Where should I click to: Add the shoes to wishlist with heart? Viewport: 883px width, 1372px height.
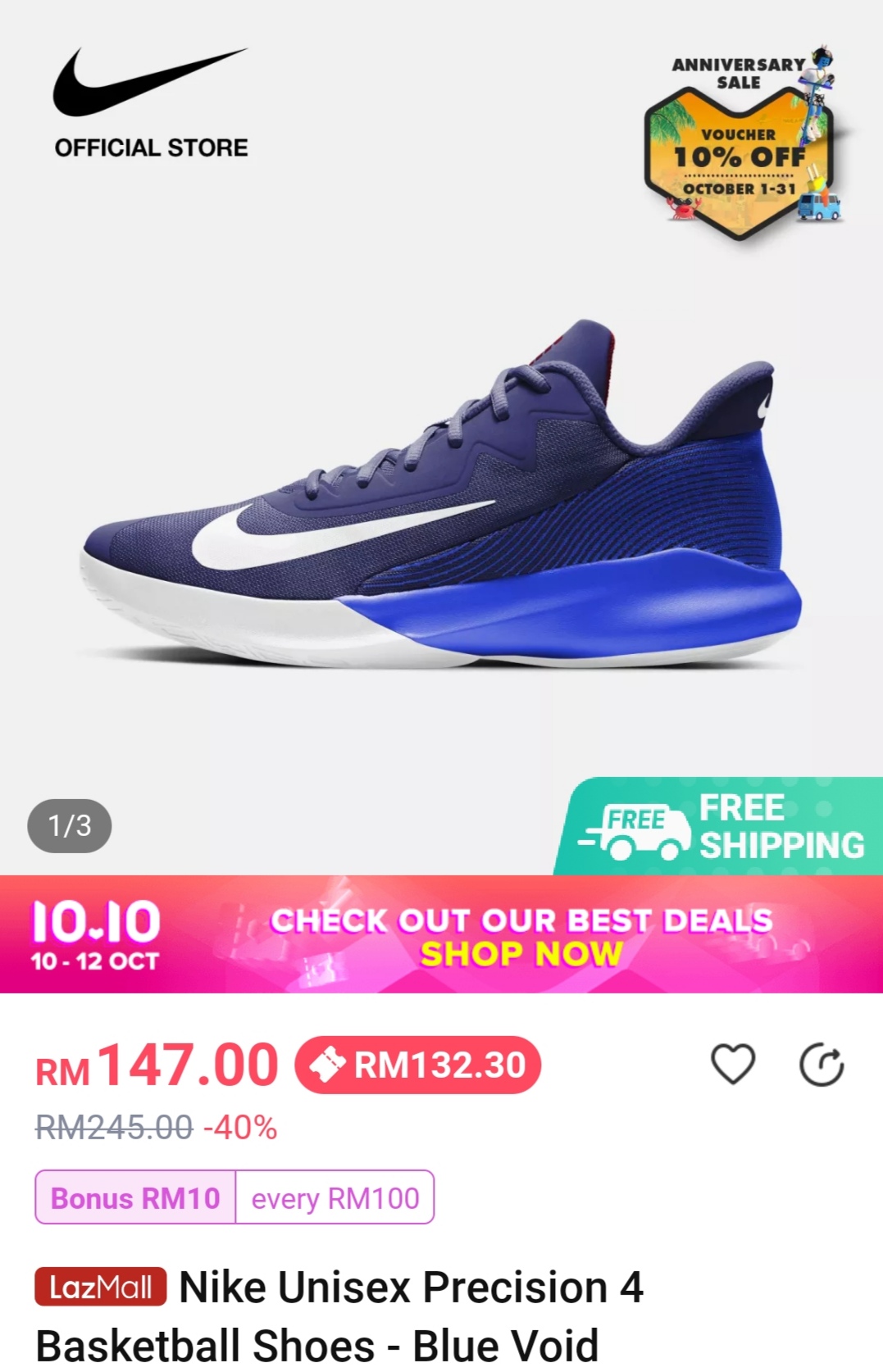coord(732,1065)
